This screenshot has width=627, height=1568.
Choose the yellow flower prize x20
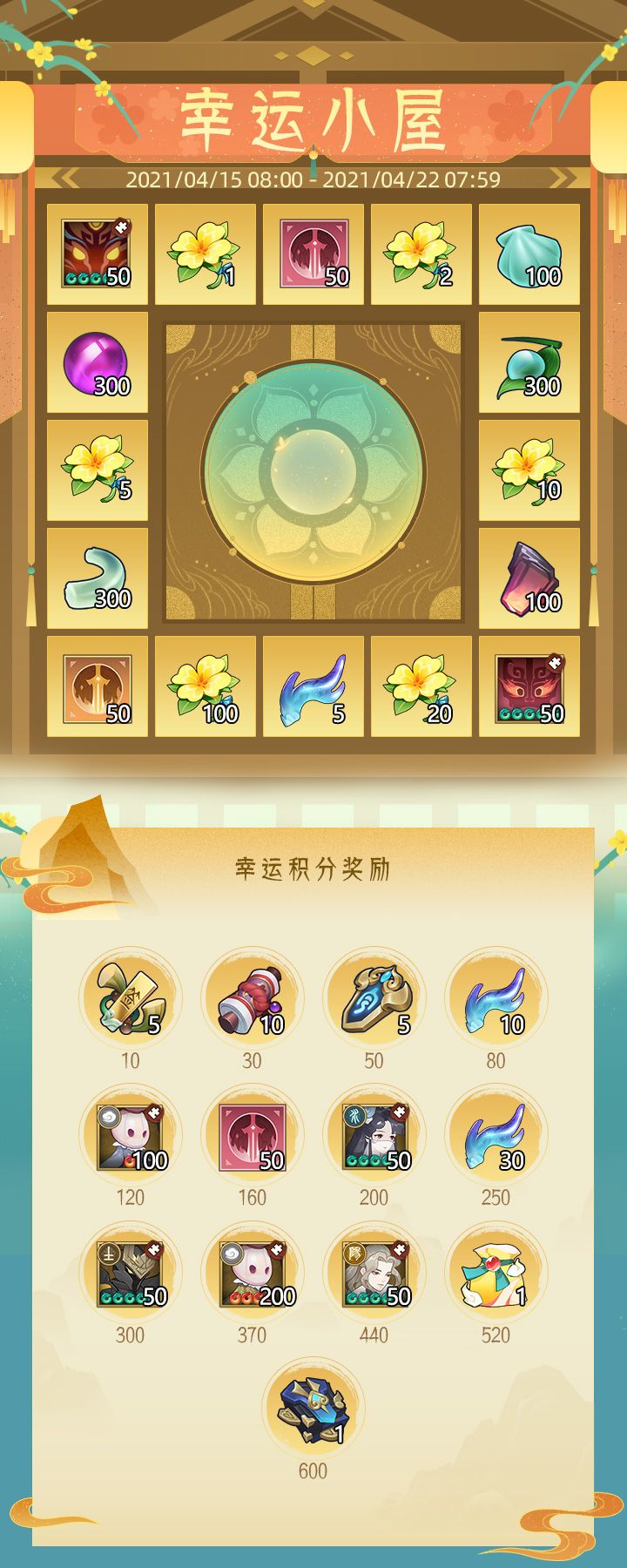point(421,688)
